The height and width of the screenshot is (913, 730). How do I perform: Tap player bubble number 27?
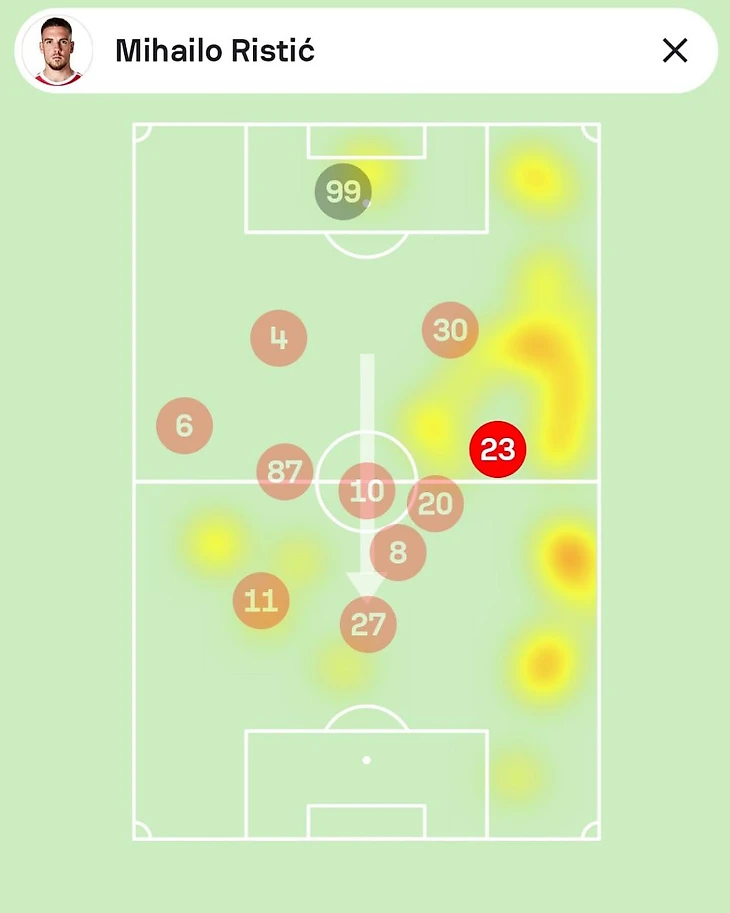[x=368, y=625]
